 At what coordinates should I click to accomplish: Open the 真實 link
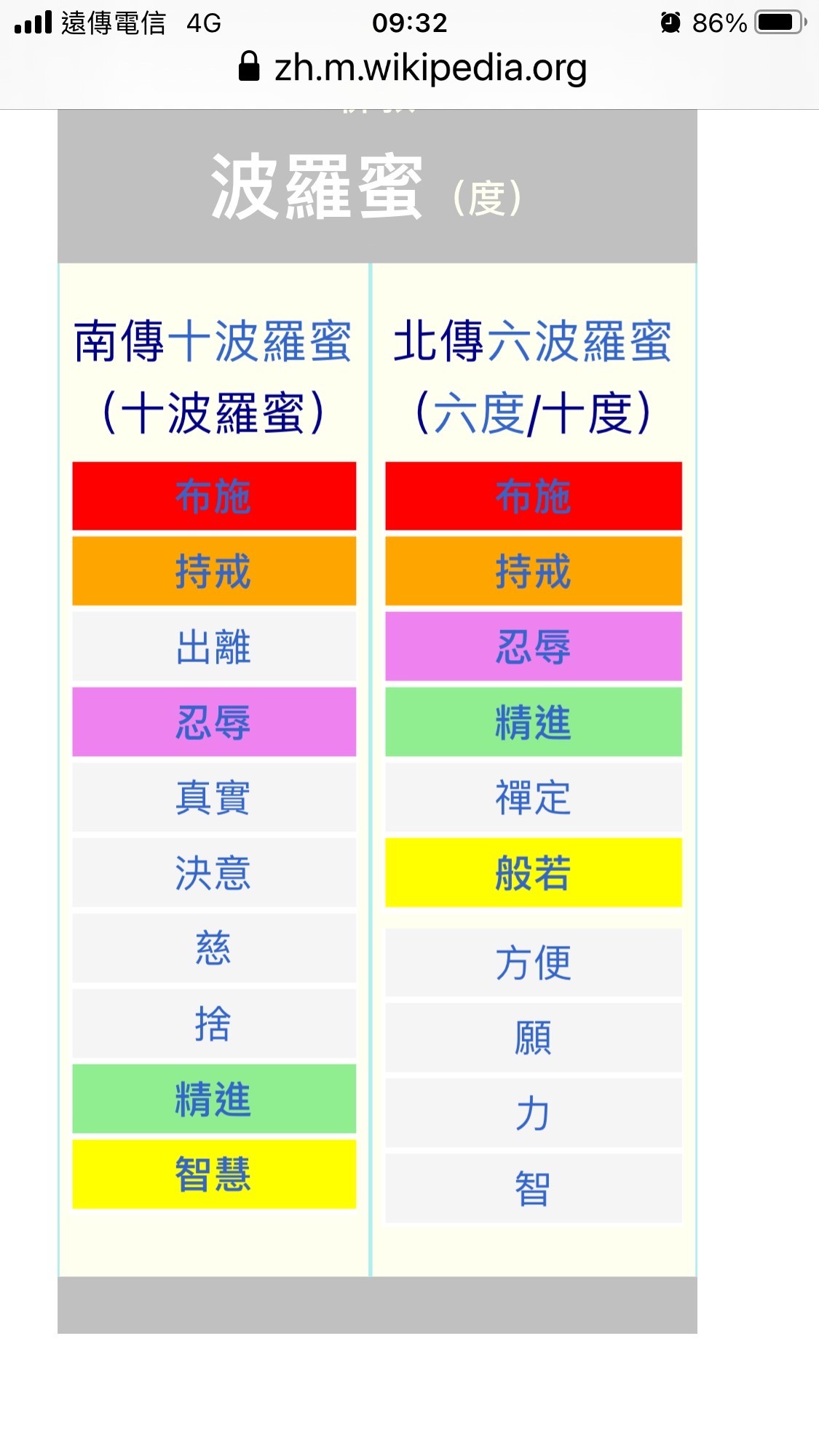coord(213,797)
